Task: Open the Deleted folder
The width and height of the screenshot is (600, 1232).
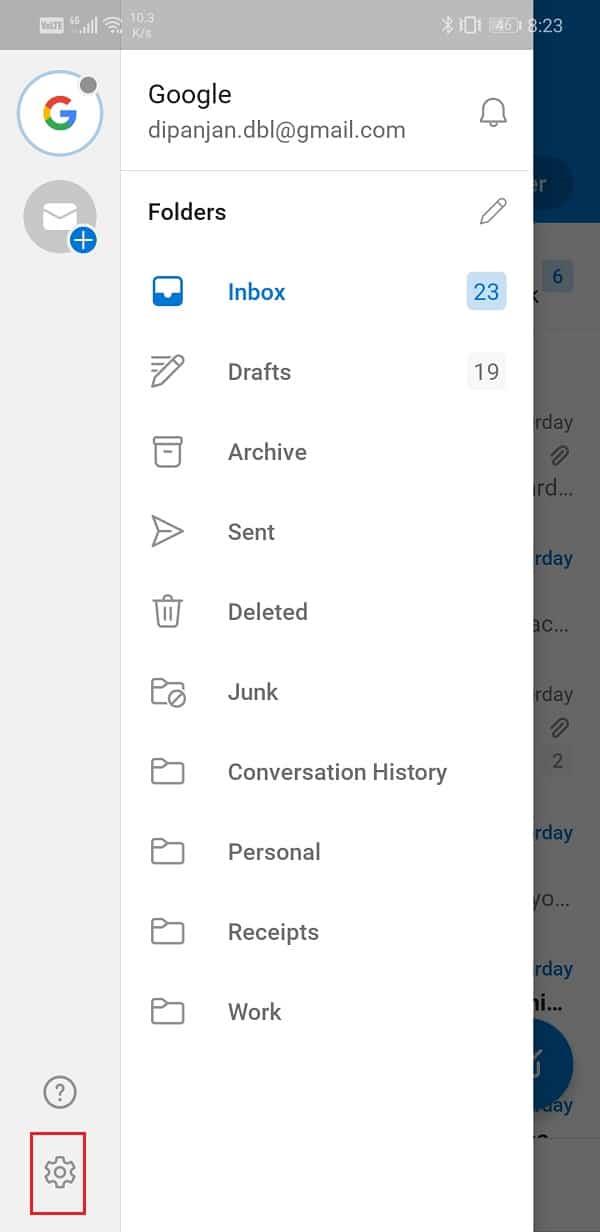Action: click(267, 612)
